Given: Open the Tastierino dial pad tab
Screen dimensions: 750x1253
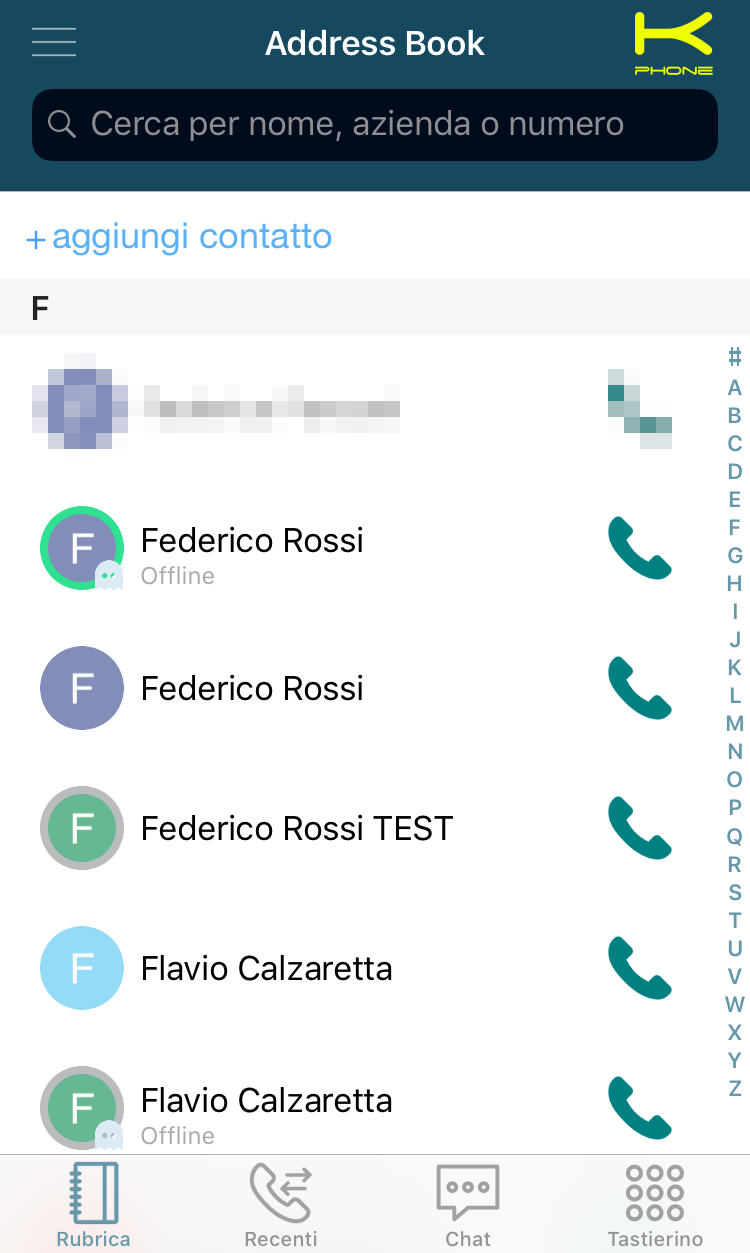Looking at the screenshot, I should [655, 1204].
